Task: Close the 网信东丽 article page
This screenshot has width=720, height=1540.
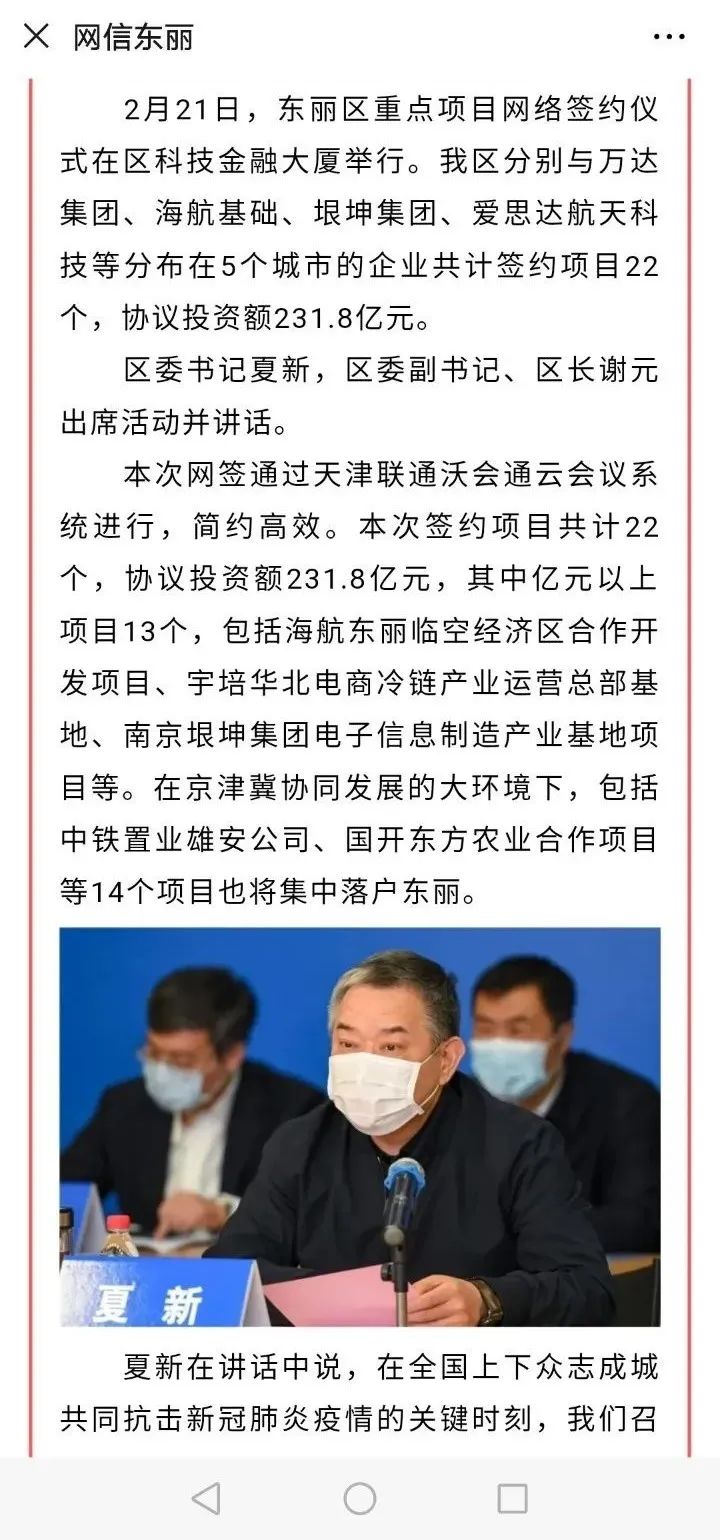Action: coord(36,37)
